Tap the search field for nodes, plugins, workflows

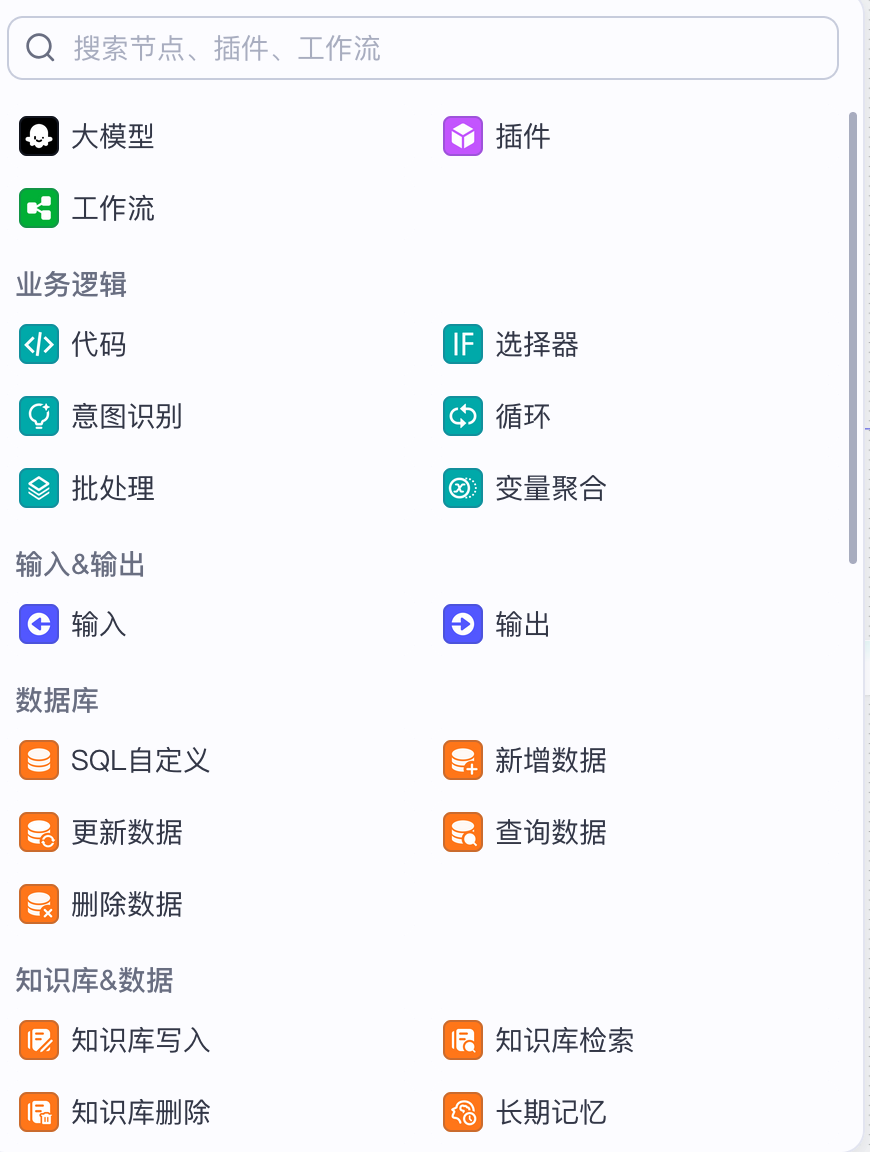(x=422, y=48)
